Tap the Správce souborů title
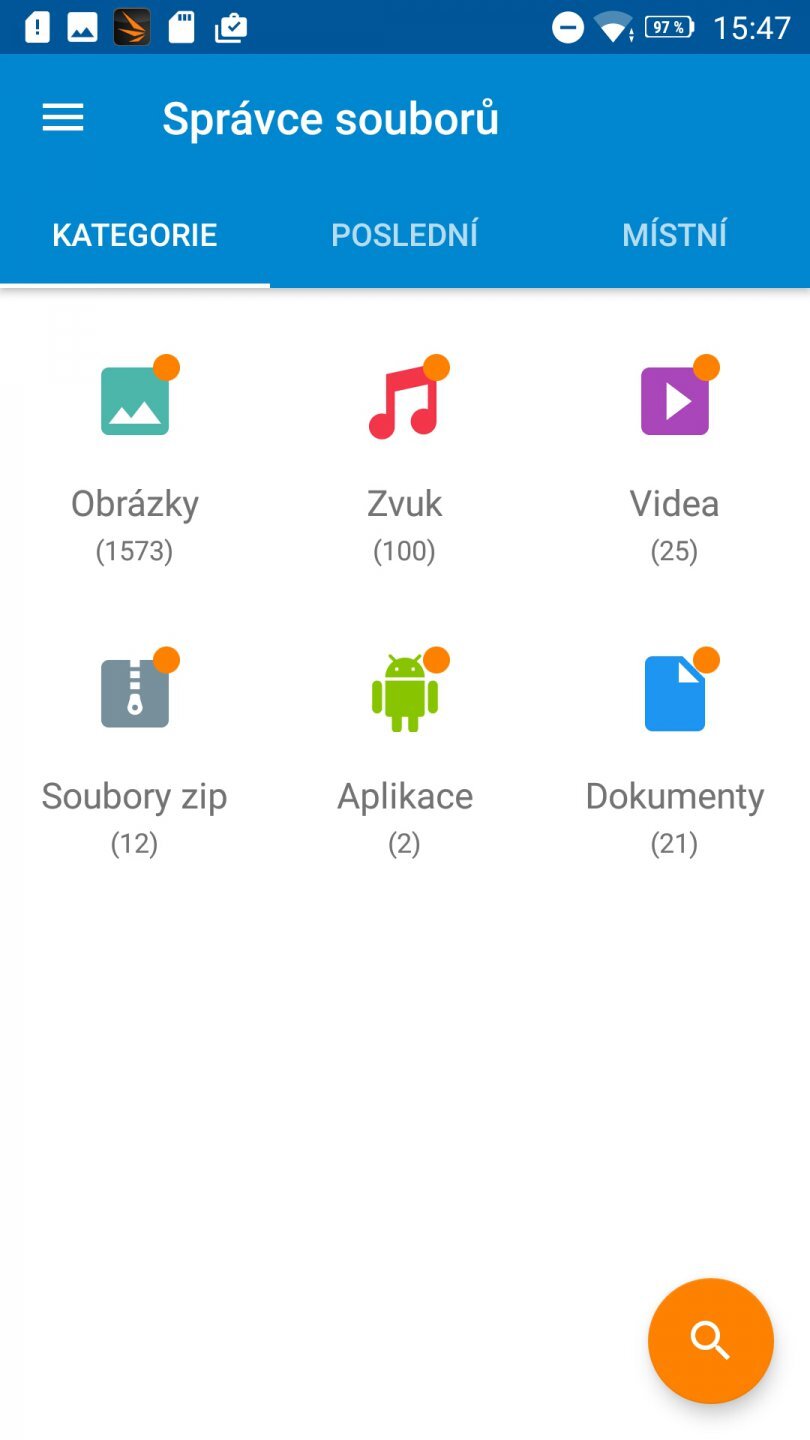The height and width of the screenshot is (1440, 810). [332, 117]
